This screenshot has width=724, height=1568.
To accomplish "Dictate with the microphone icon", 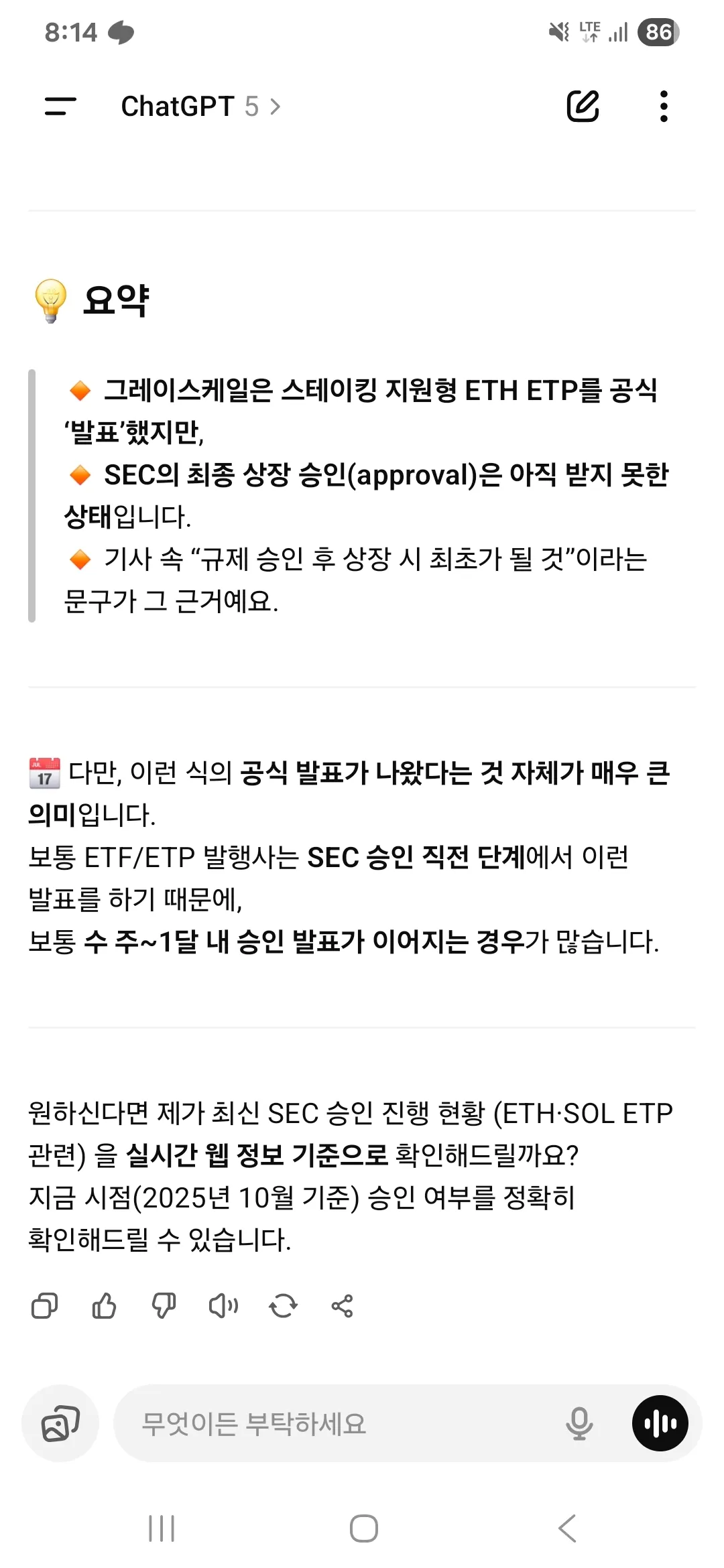I will pos(579,1423).
